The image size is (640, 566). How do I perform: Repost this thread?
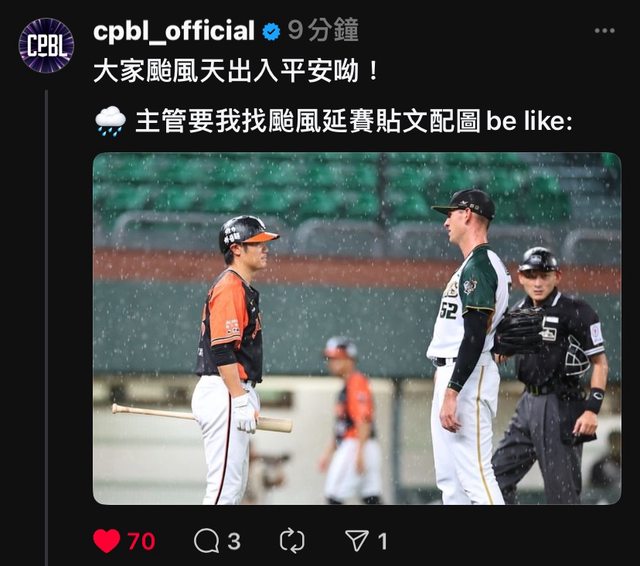[292, 541]
